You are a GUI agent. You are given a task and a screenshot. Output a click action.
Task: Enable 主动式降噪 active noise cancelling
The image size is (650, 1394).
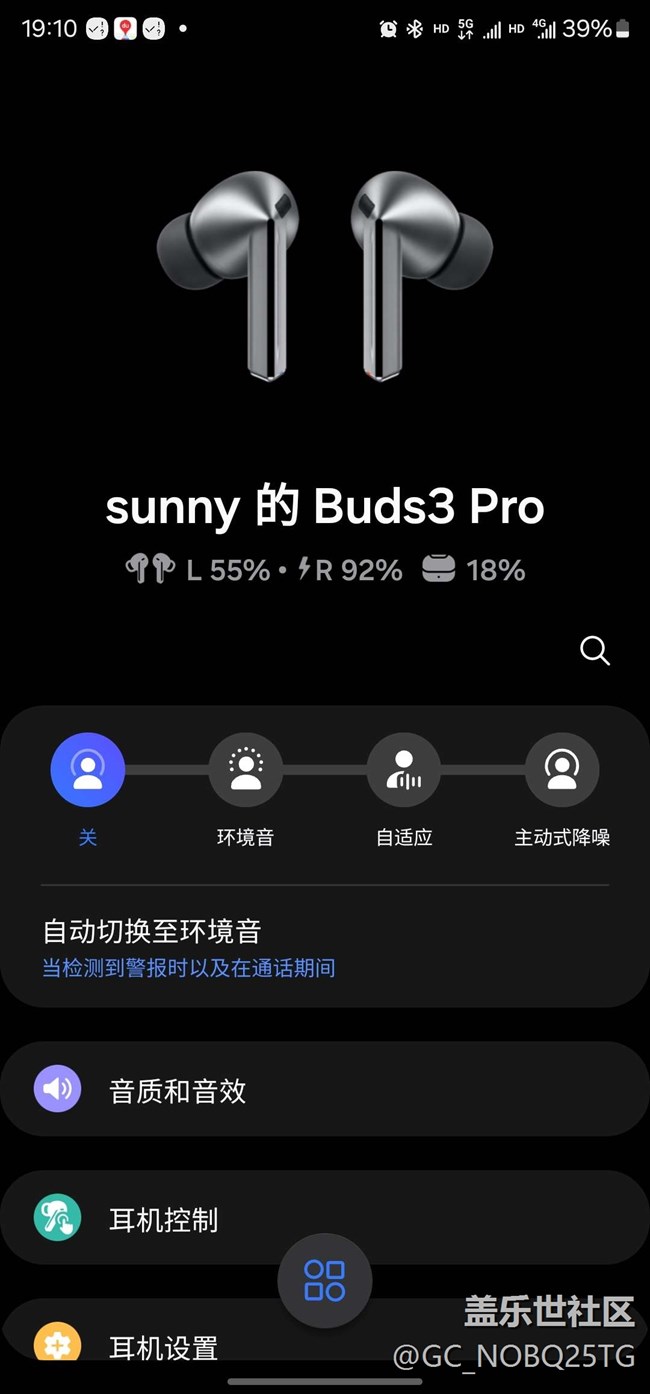tap(562, 770)
